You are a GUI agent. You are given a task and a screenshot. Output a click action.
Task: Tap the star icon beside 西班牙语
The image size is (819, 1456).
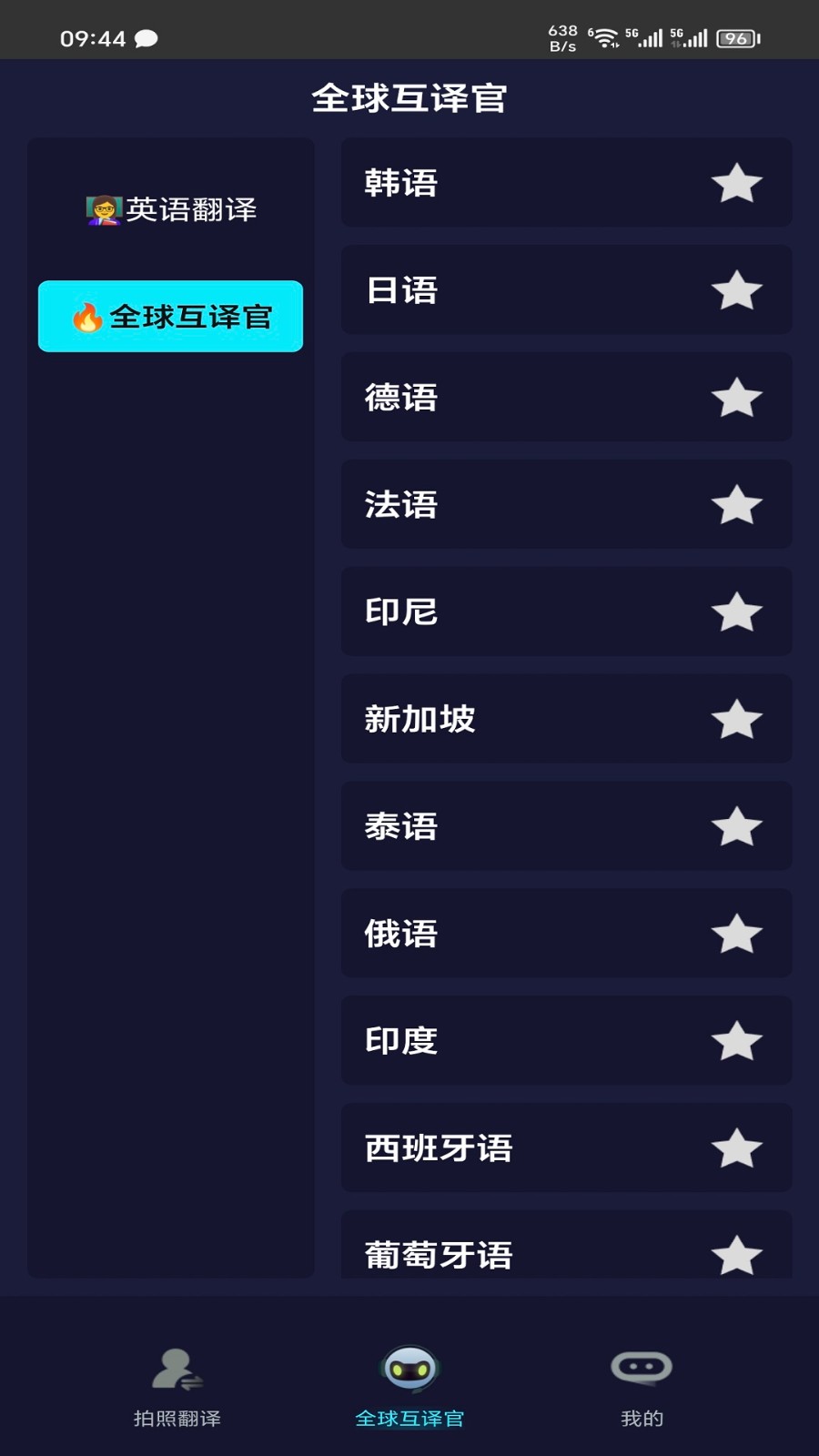click(x=737, y=1148)
